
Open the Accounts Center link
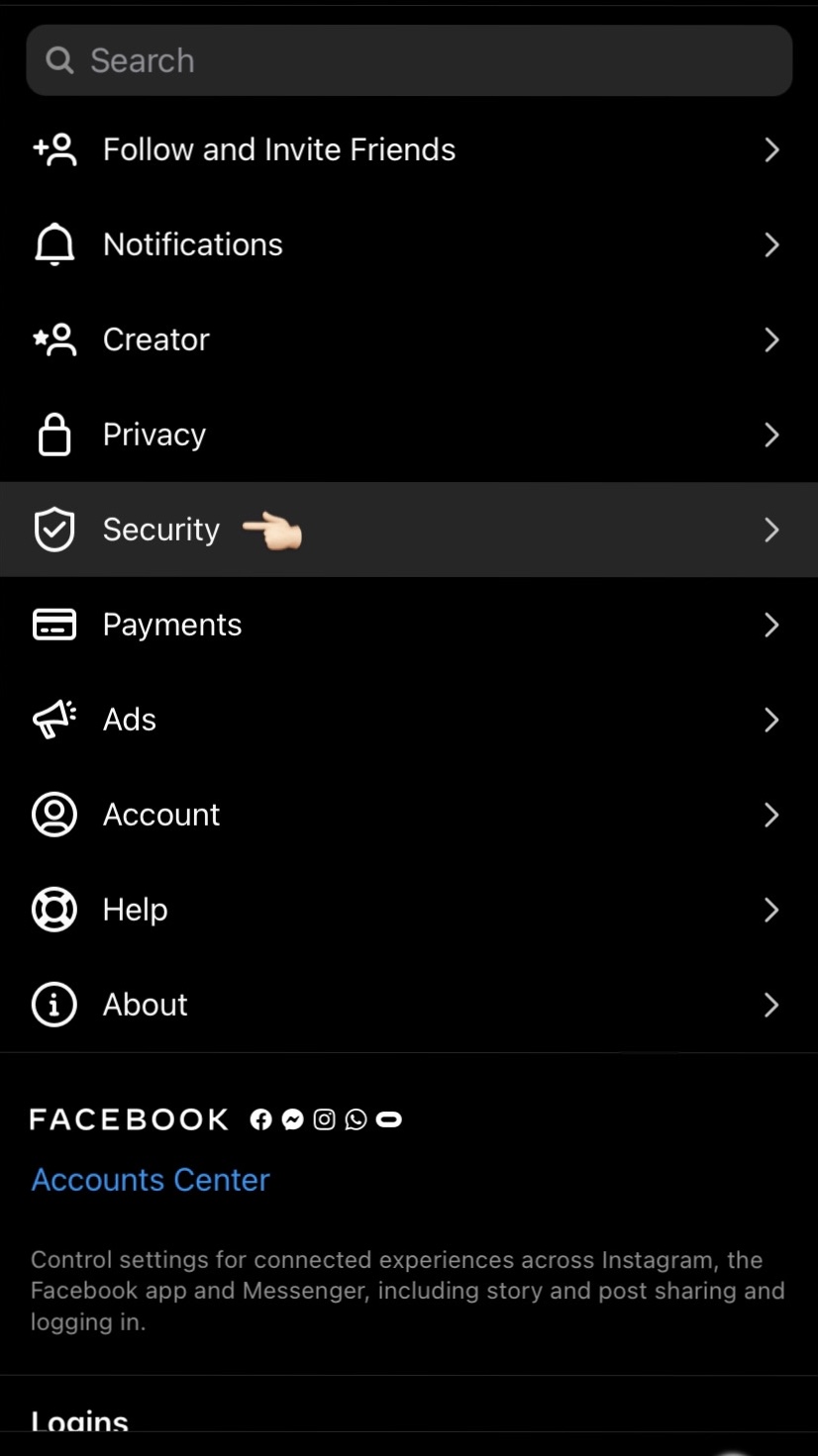(x=151, y=1180)
